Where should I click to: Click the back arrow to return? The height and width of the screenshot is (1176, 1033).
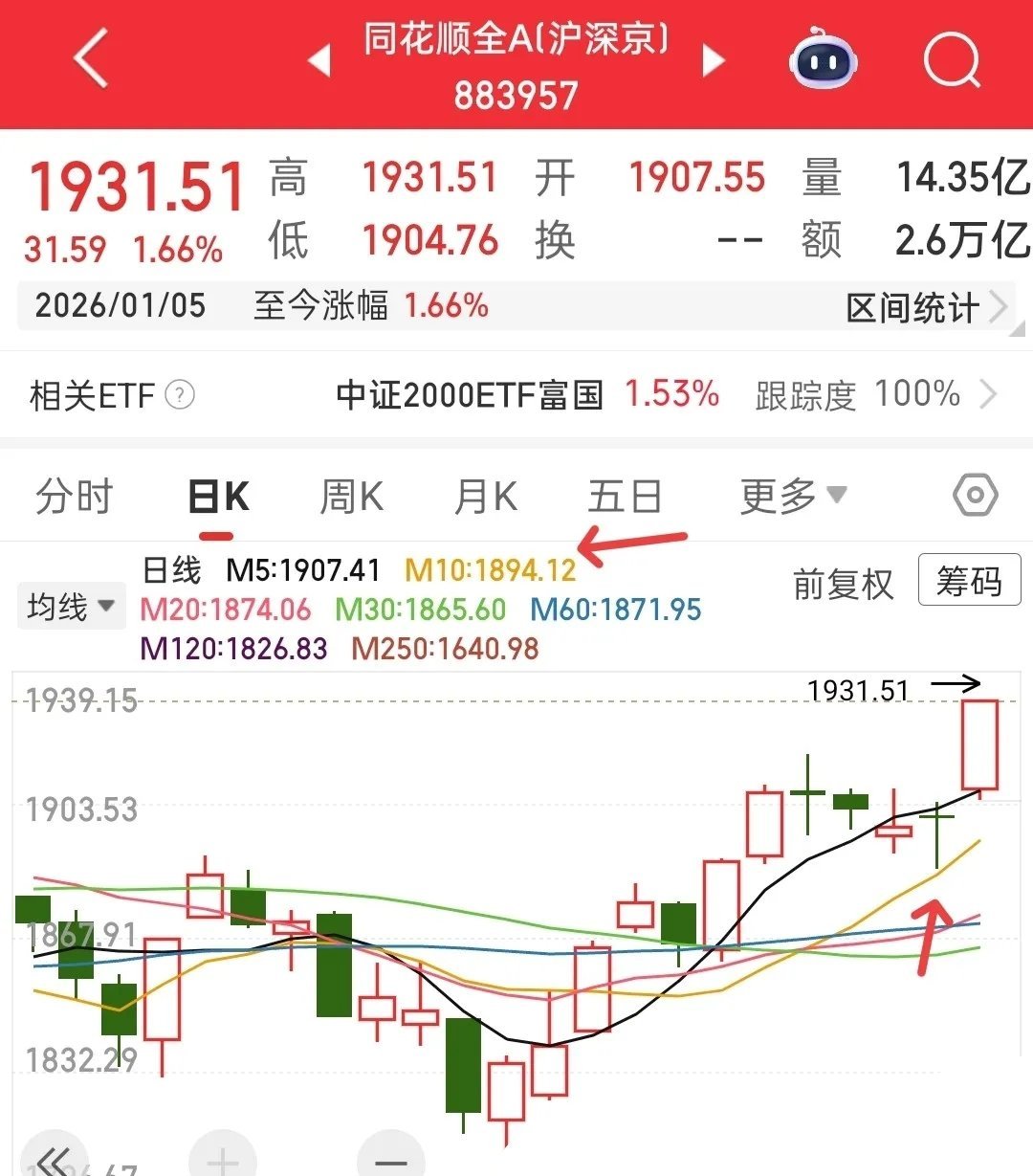coord(89,59)
